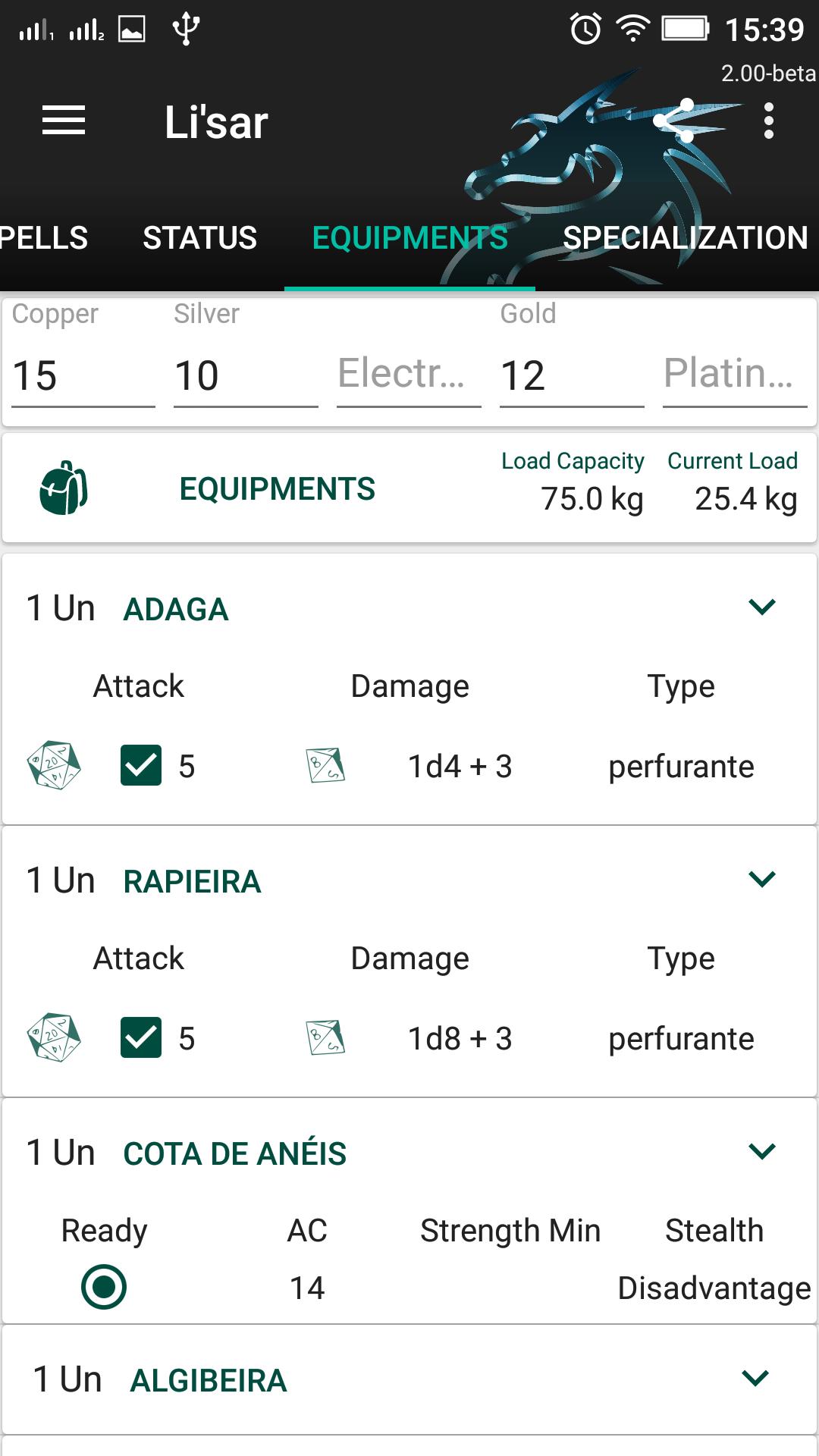Collapse the RAPIEIRA item details
Viewport: 819px width, 1456px height.
764,878
